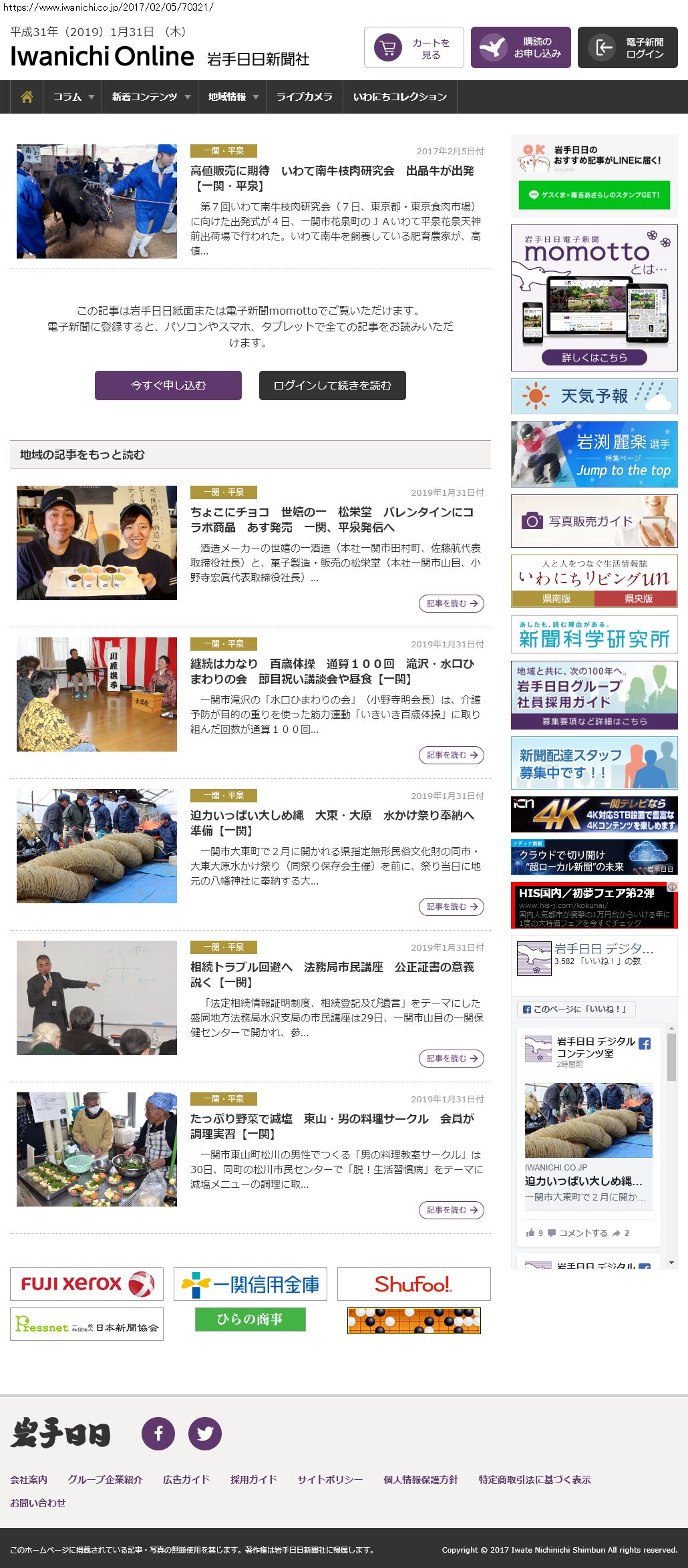This screenshot has height=1568, width=688.
Task: Expand the 新着コンテンツ menu
Action: coord(150,97)
